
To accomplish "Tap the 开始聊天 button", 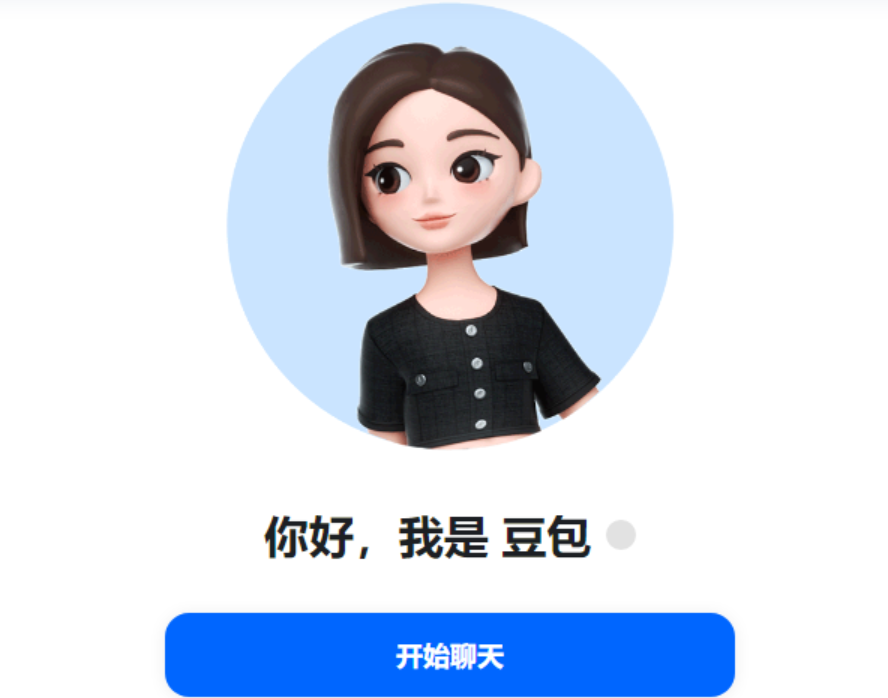I will click(450, 656).
